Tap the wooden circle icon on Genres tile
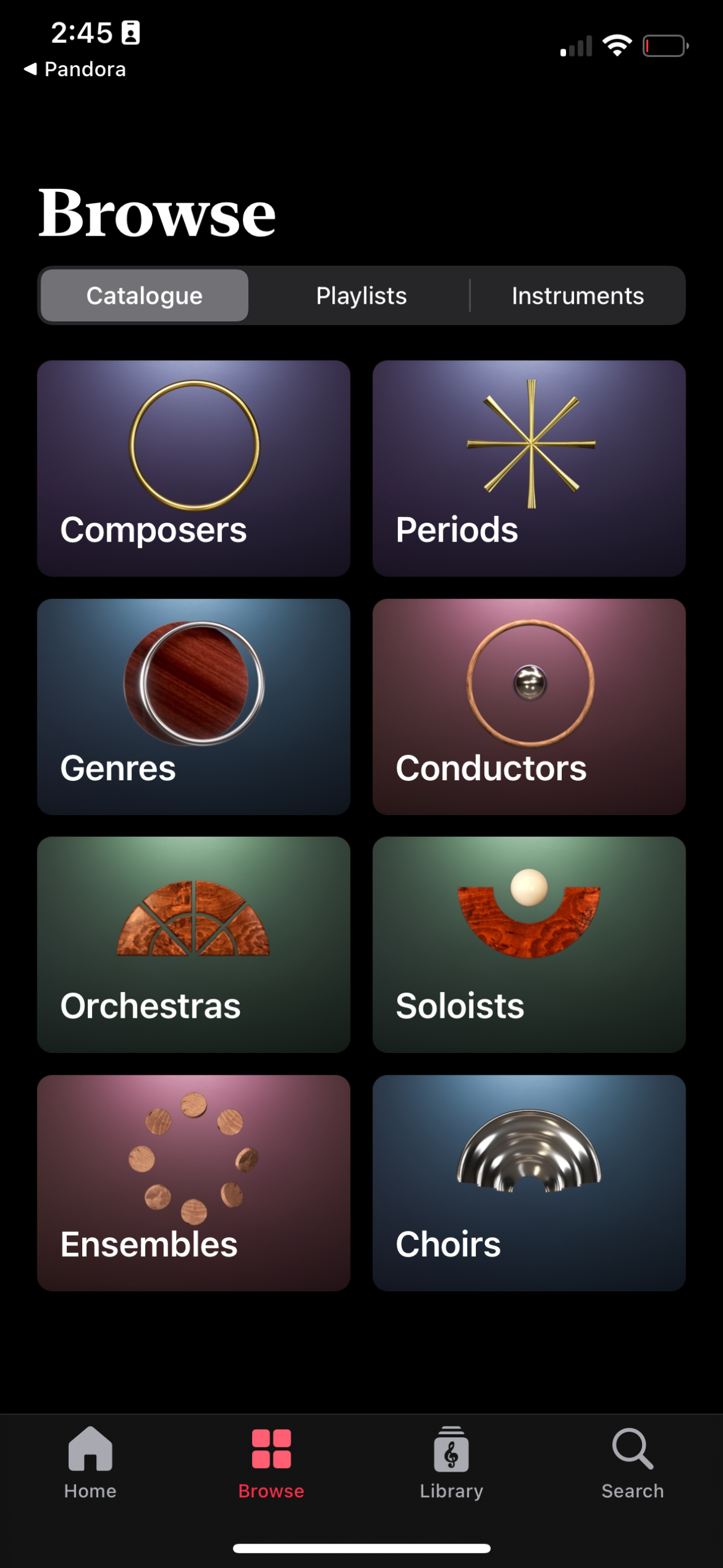 pos(194,684)
